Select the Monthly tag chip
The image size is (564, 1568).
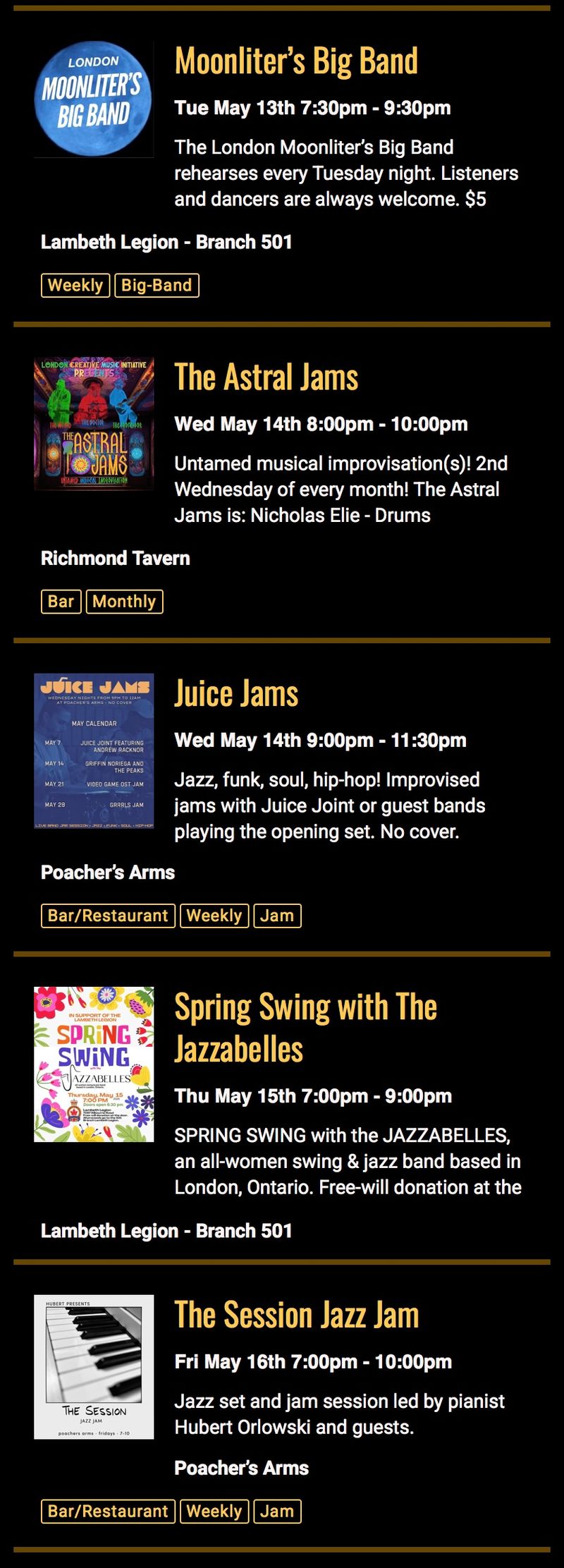pyautogui.click(x=124, y=602)
